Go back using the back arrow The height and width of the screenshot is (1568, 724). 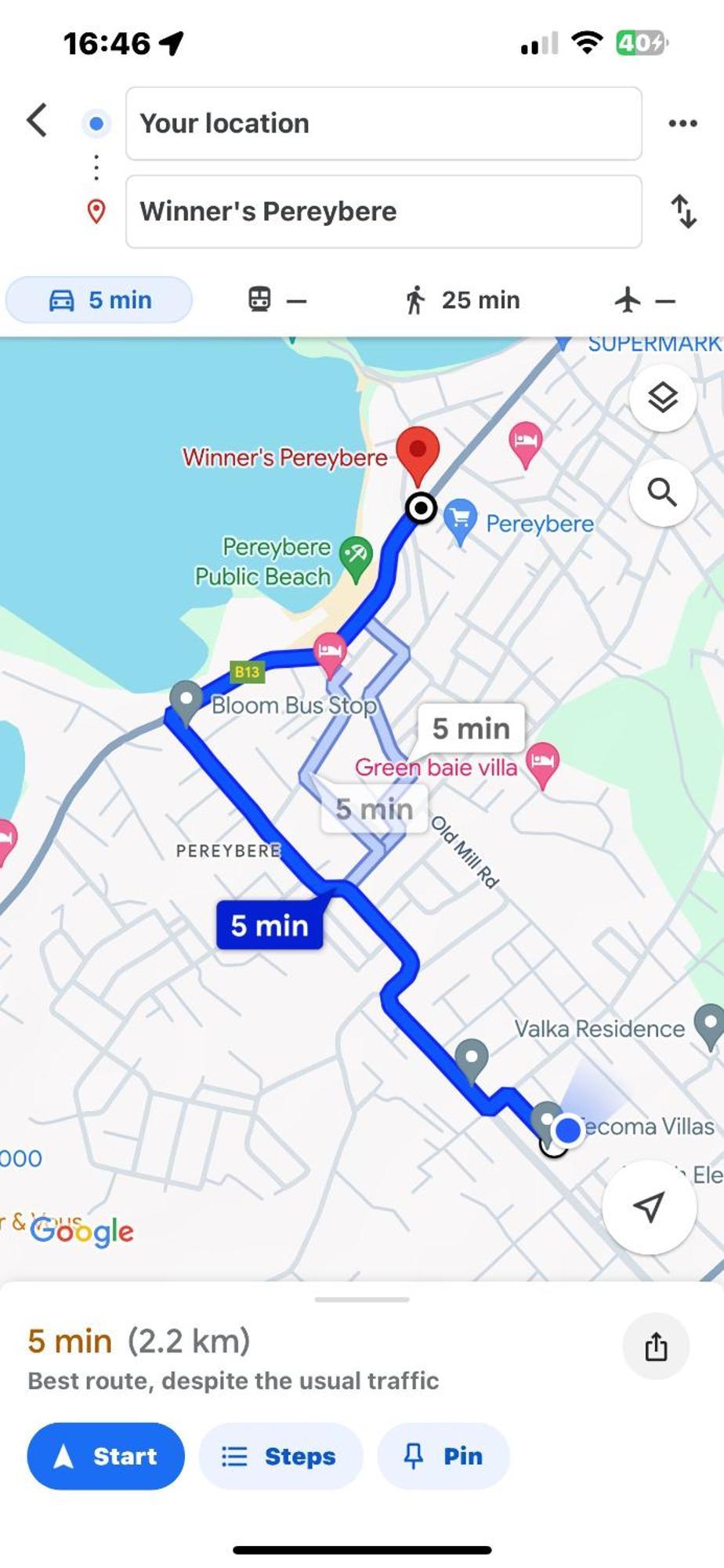coord(37,121)
